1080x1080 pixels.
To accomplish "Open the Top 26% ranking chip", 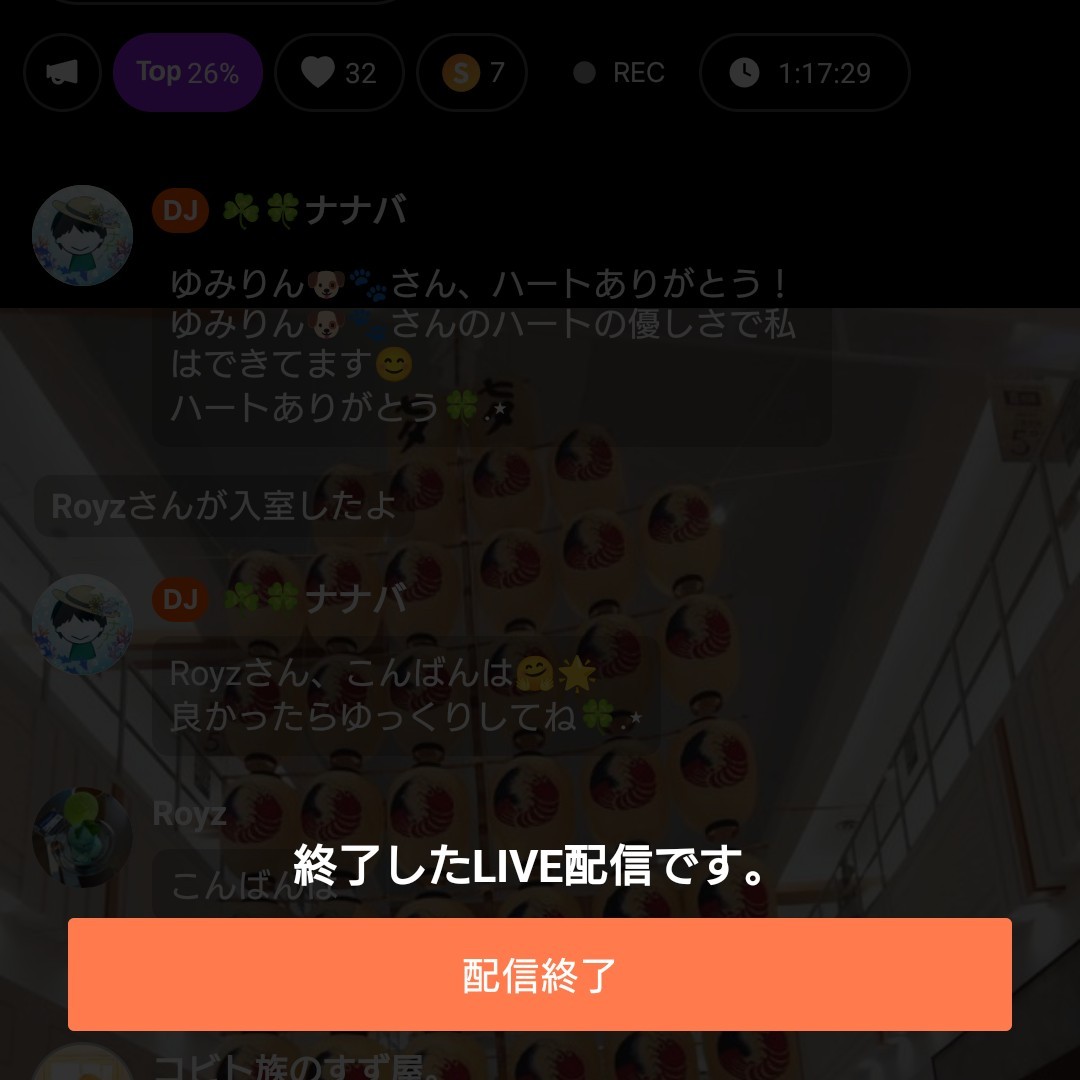I will [188, 73].
